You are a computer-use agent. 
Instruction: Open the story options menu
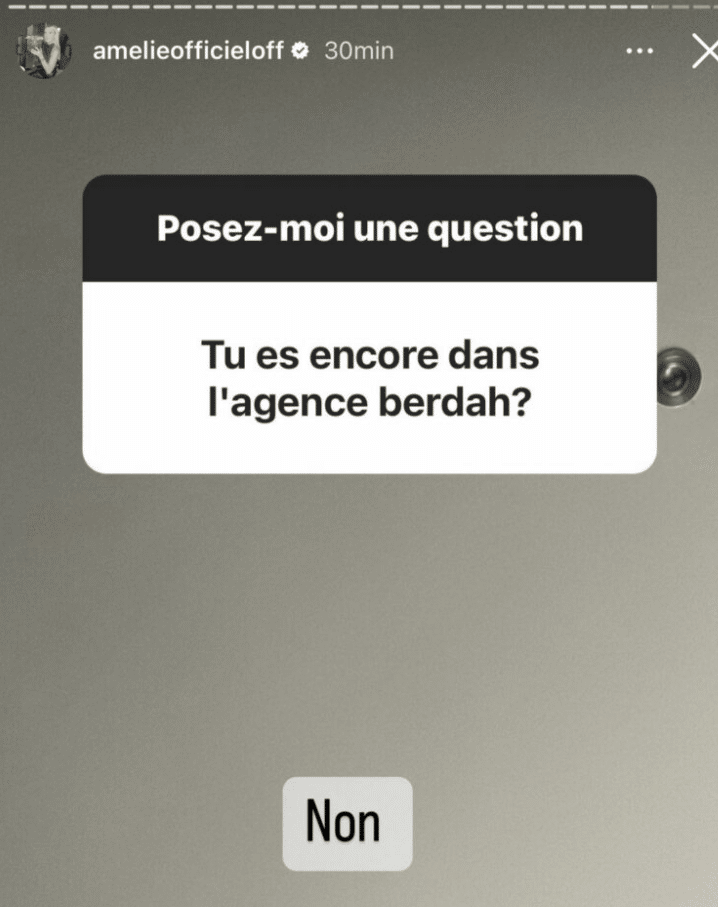(x=639, y=51)
